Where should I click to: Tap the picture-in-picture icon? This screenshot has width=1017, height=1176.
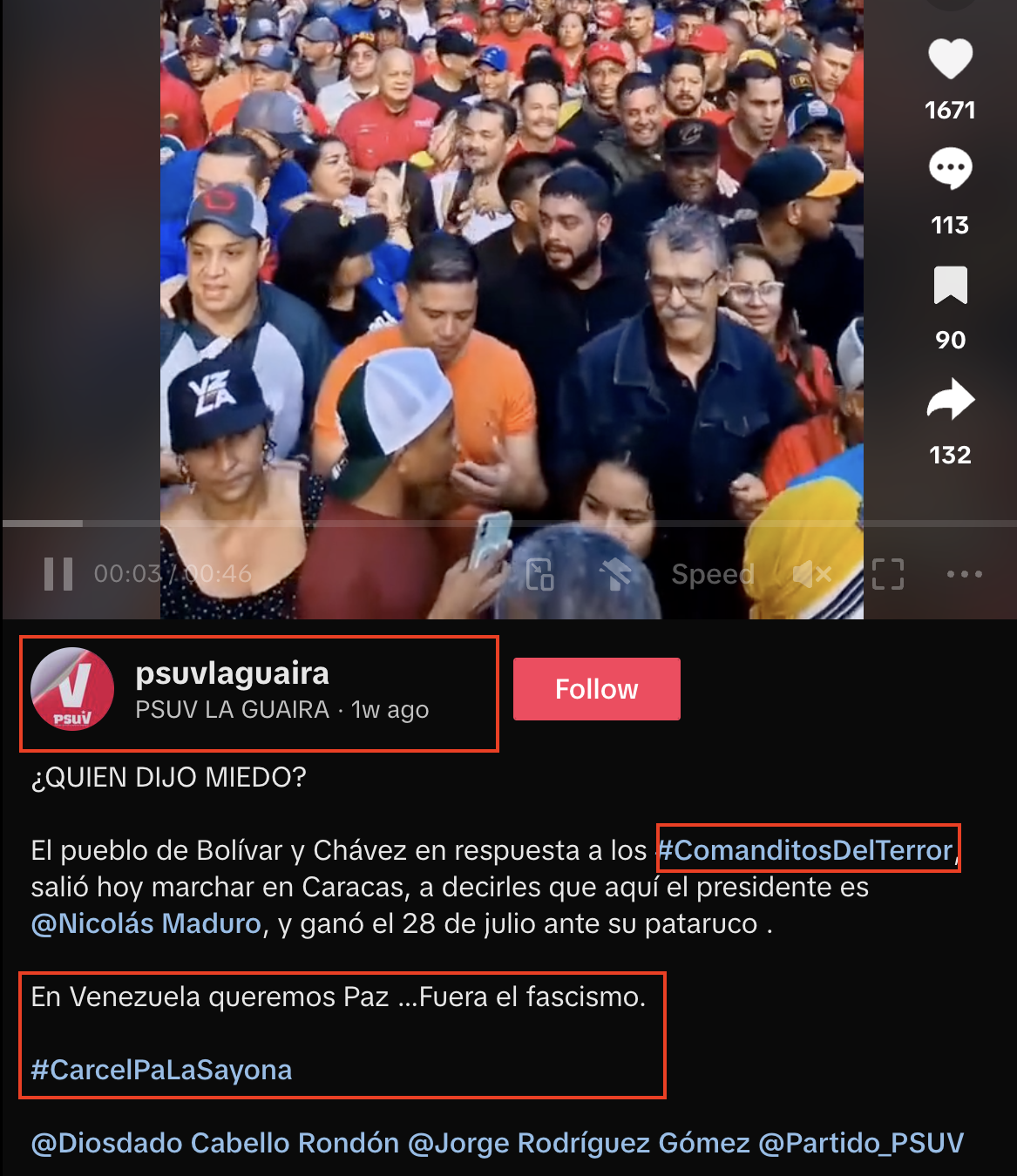tap(539, 574)
